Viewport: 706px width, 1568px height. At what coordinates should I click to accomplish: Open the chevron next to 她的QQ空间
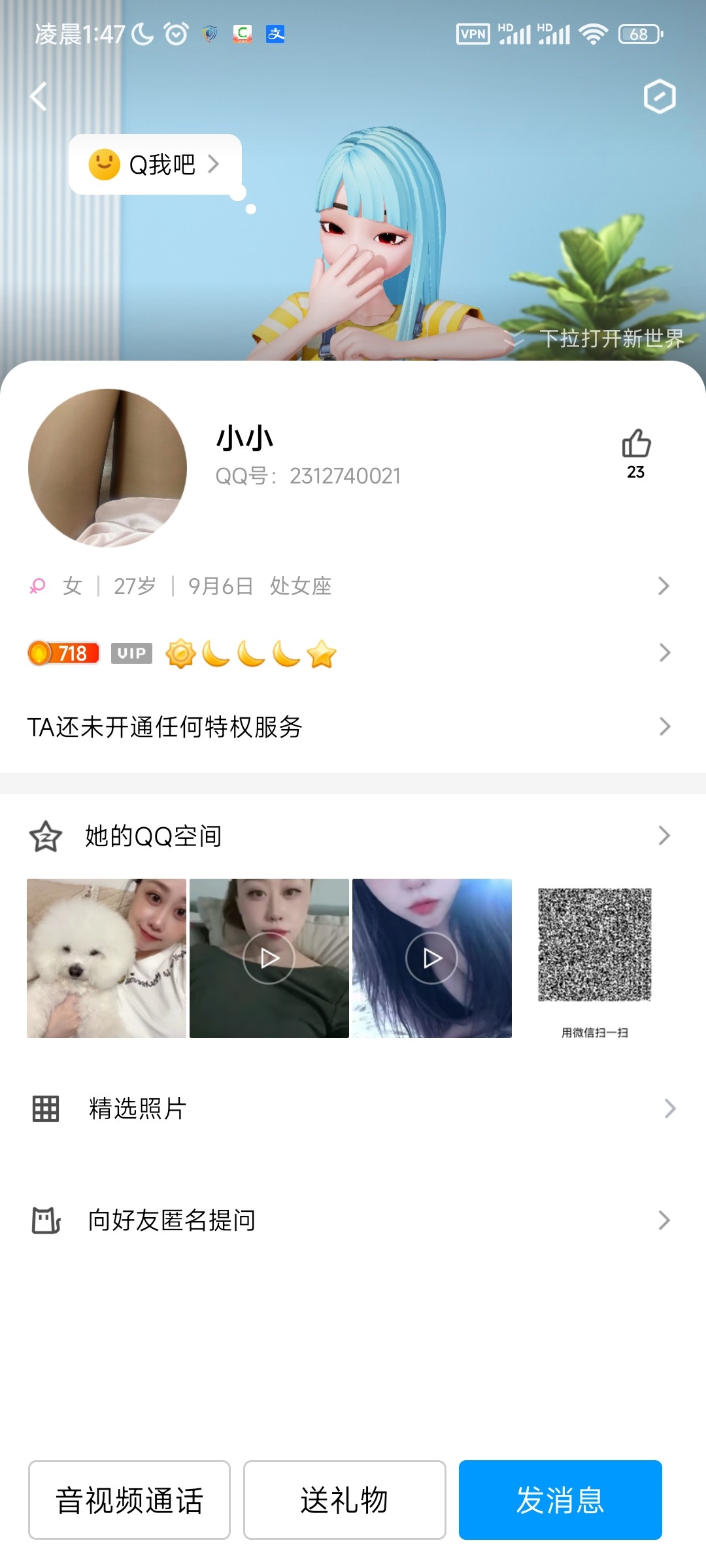coord(664,834)
